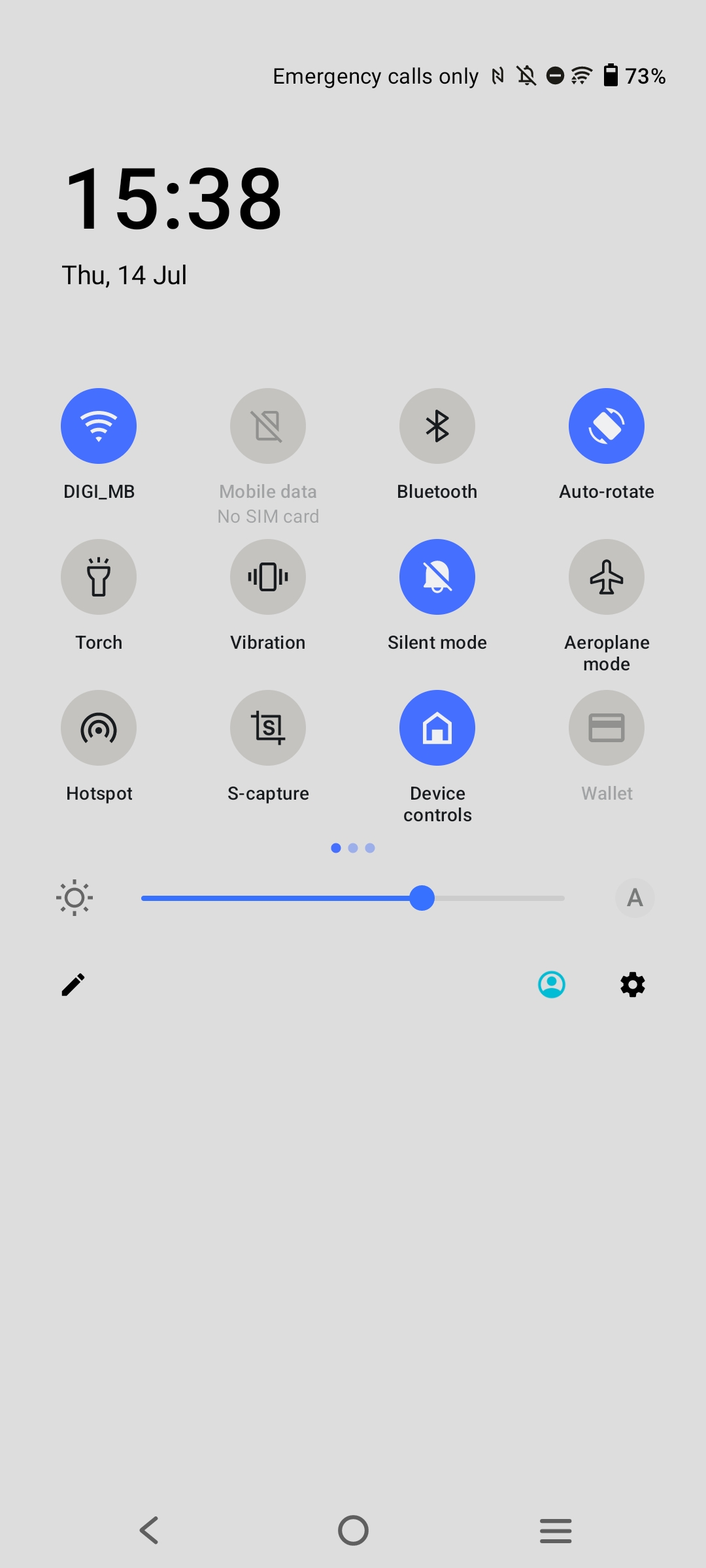706x1568 pixels.
Task: Open the user account switcher
Action: pos(552,985)
